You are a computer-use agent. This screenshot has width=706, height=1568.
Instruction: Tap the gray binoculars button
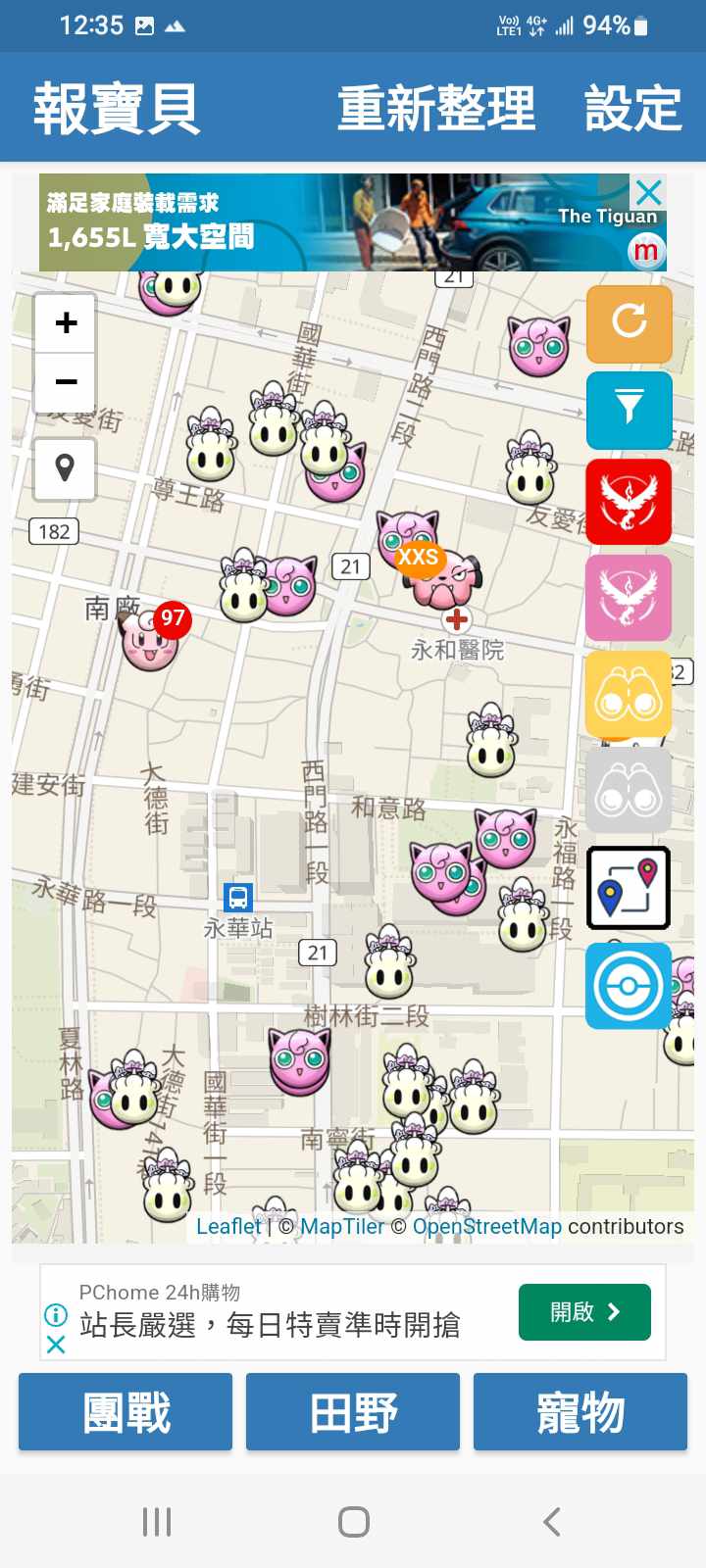point(629,791)
